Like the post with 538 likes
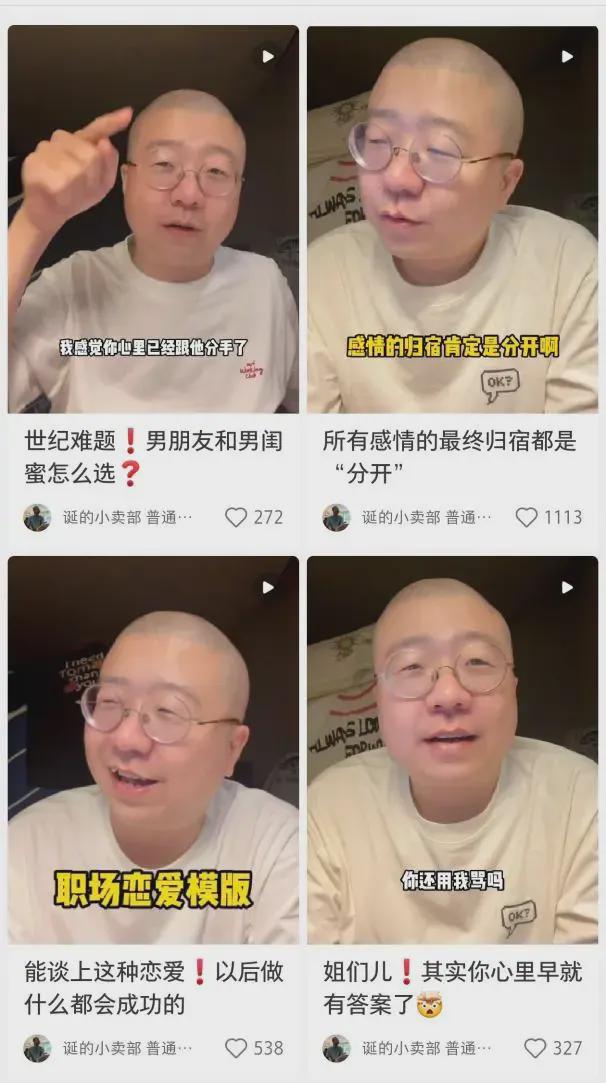 236,1048
